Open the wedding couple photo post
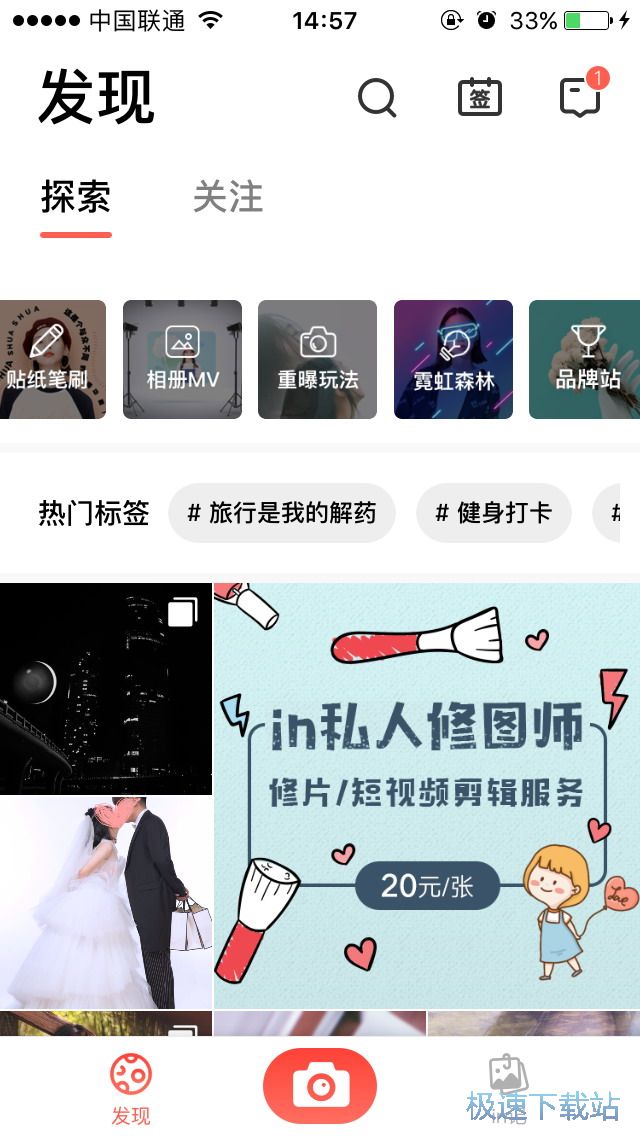Viewport: 640px width, 1136px height. 106,902
